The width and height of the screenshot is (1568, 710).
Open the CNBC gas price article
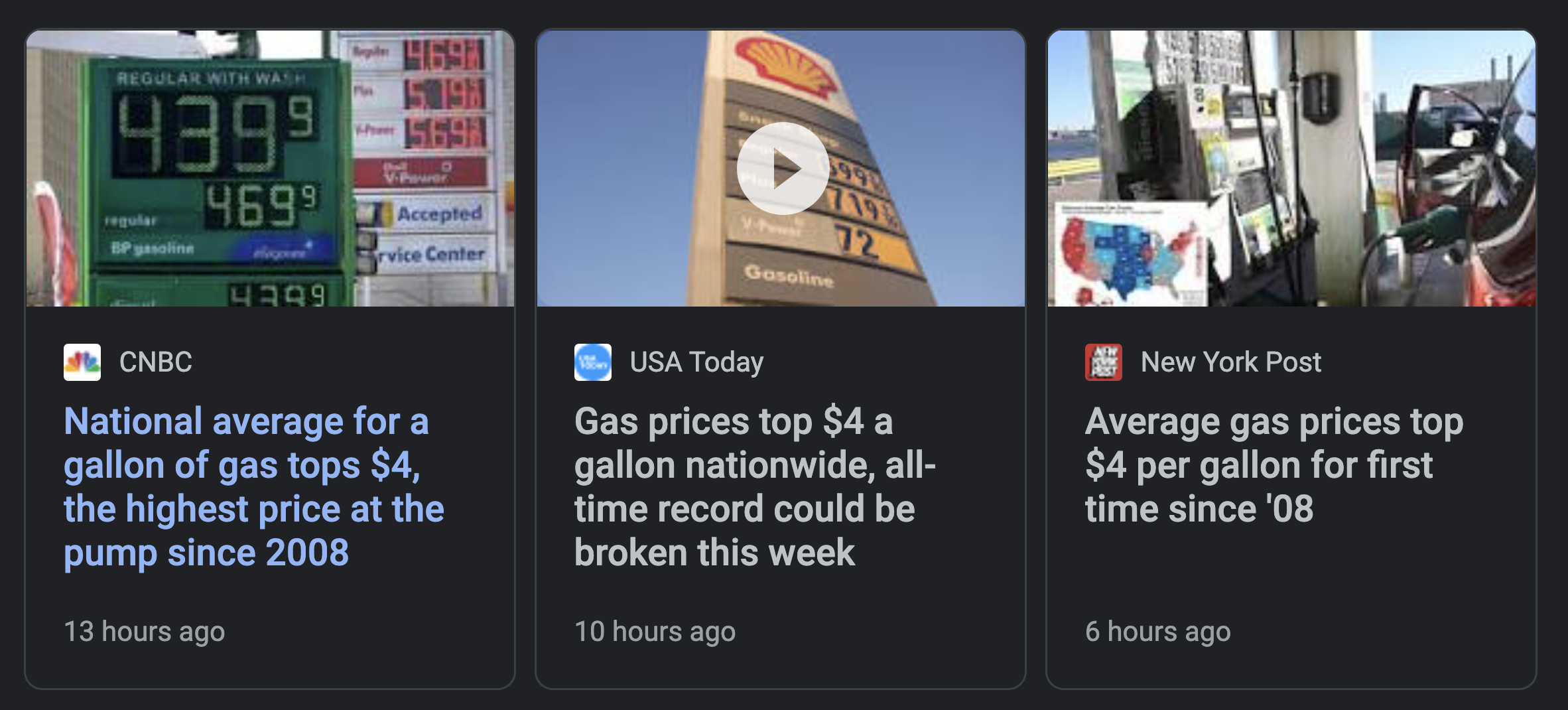tap(252, 486)
